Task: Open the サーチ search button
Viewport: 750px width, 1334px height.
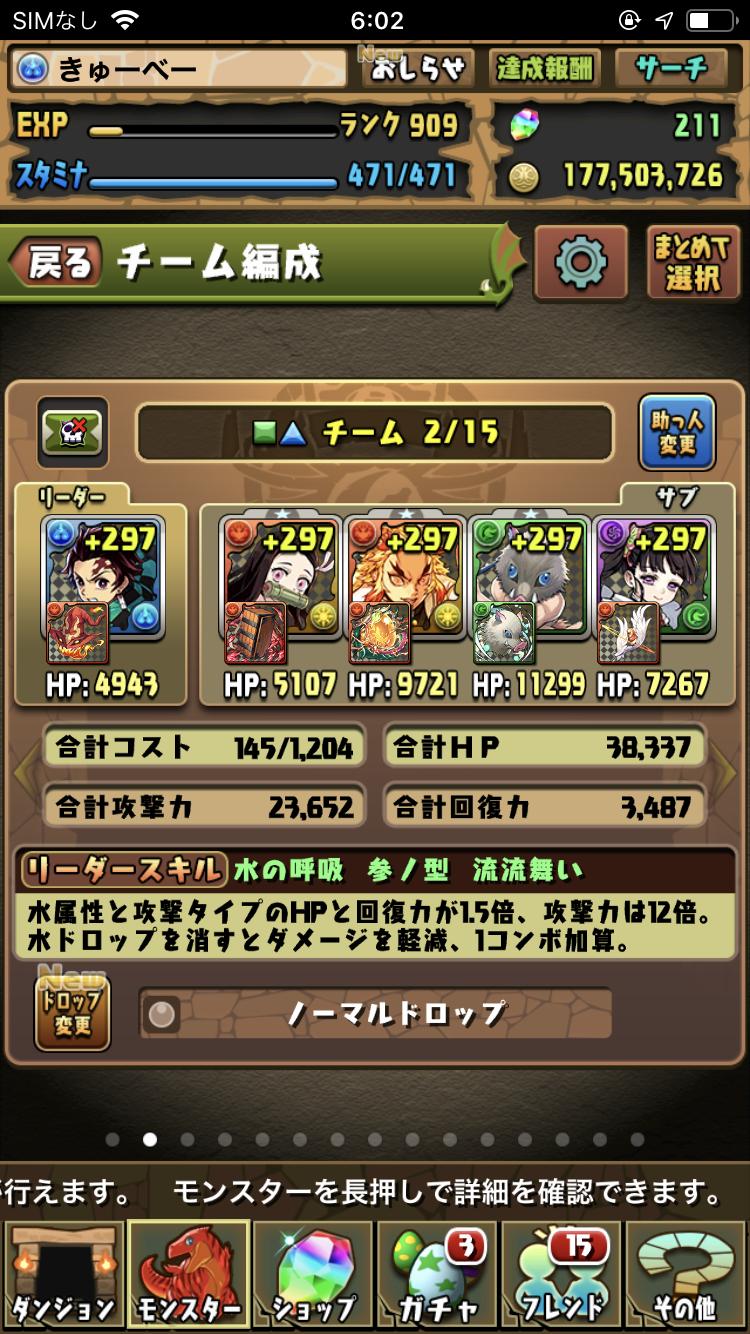Action: 671,68
